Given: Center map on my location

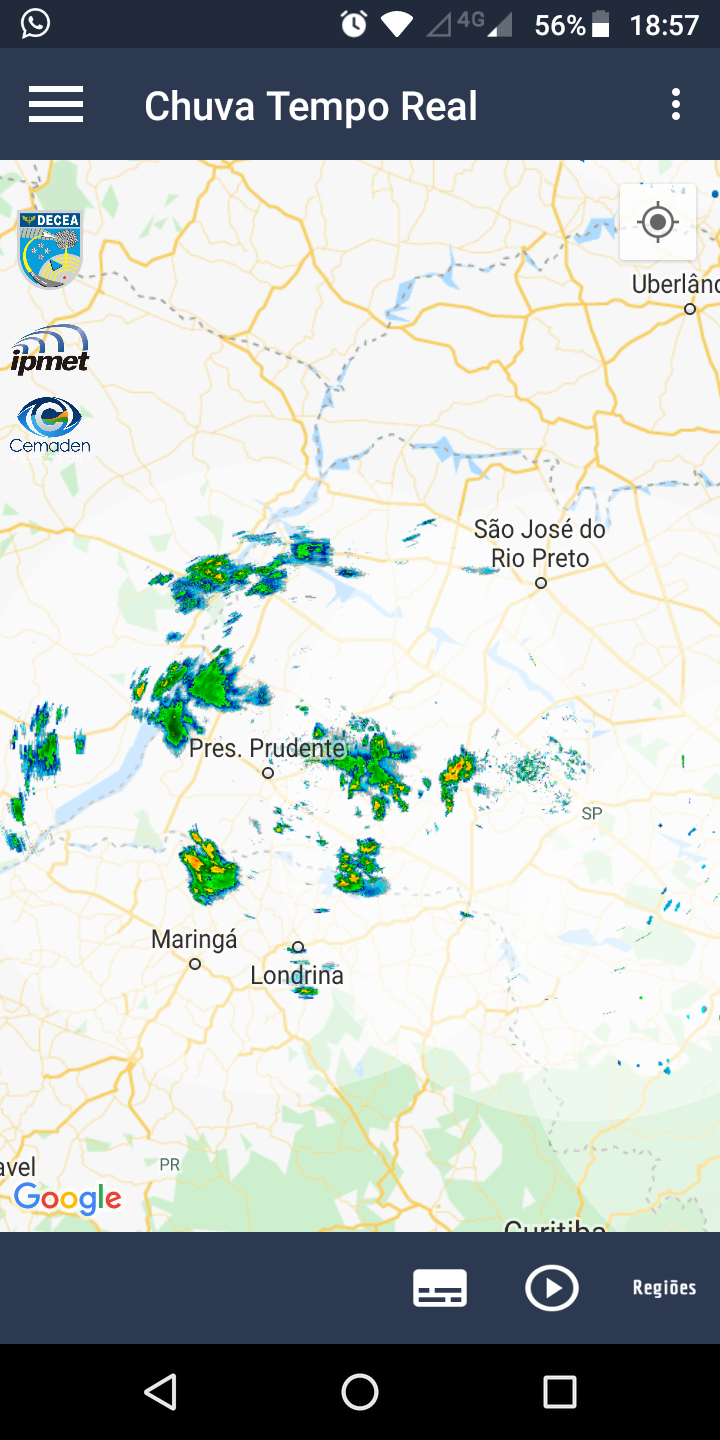Looking at the screenshot, I should pyautogui.click(x=658, y=222).
